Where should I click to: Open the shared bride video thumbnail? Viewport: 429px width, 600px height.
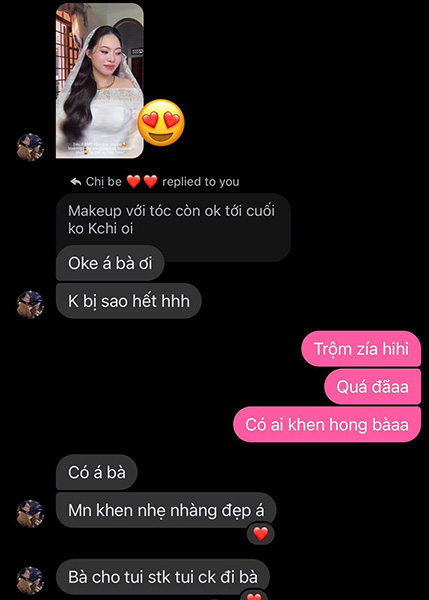coord(100,81)
